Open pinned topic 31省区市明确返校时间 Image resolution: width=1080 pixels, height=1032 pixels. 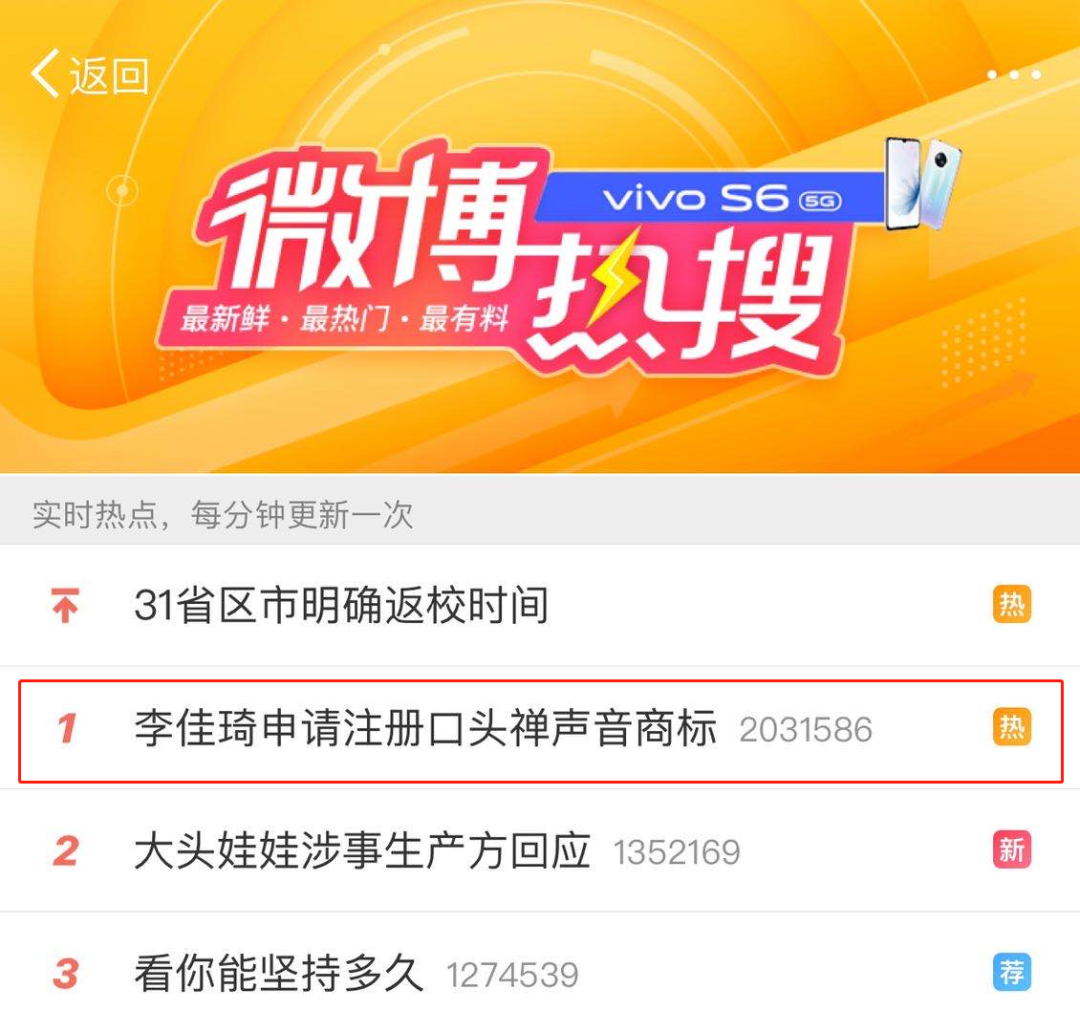tap(341, 606)
